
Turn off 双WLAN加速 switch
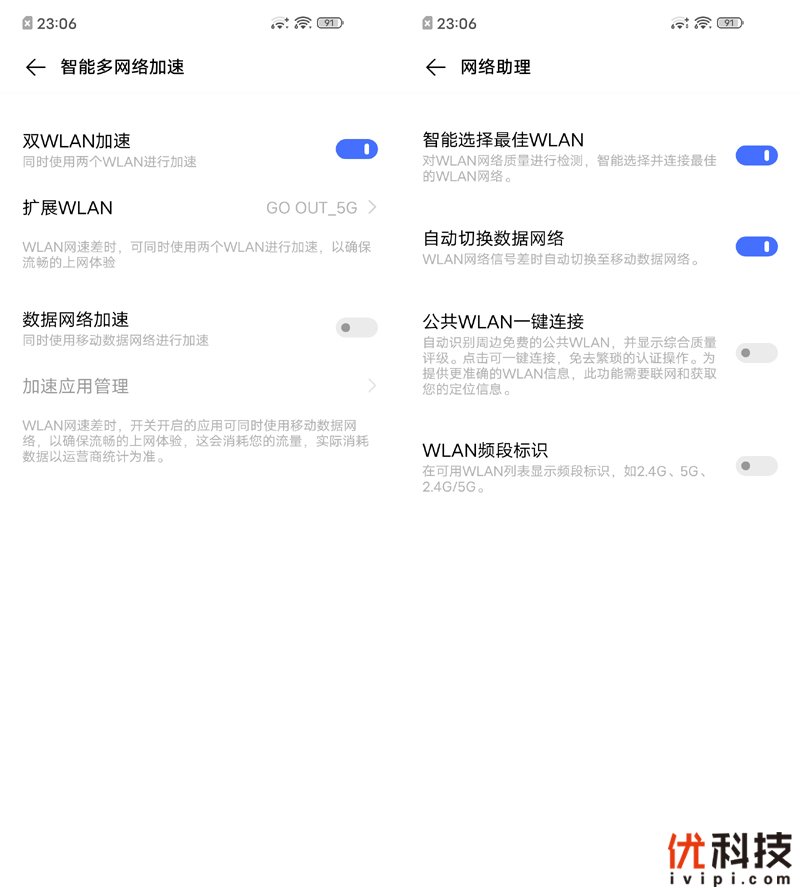click(x=356, y=149)
